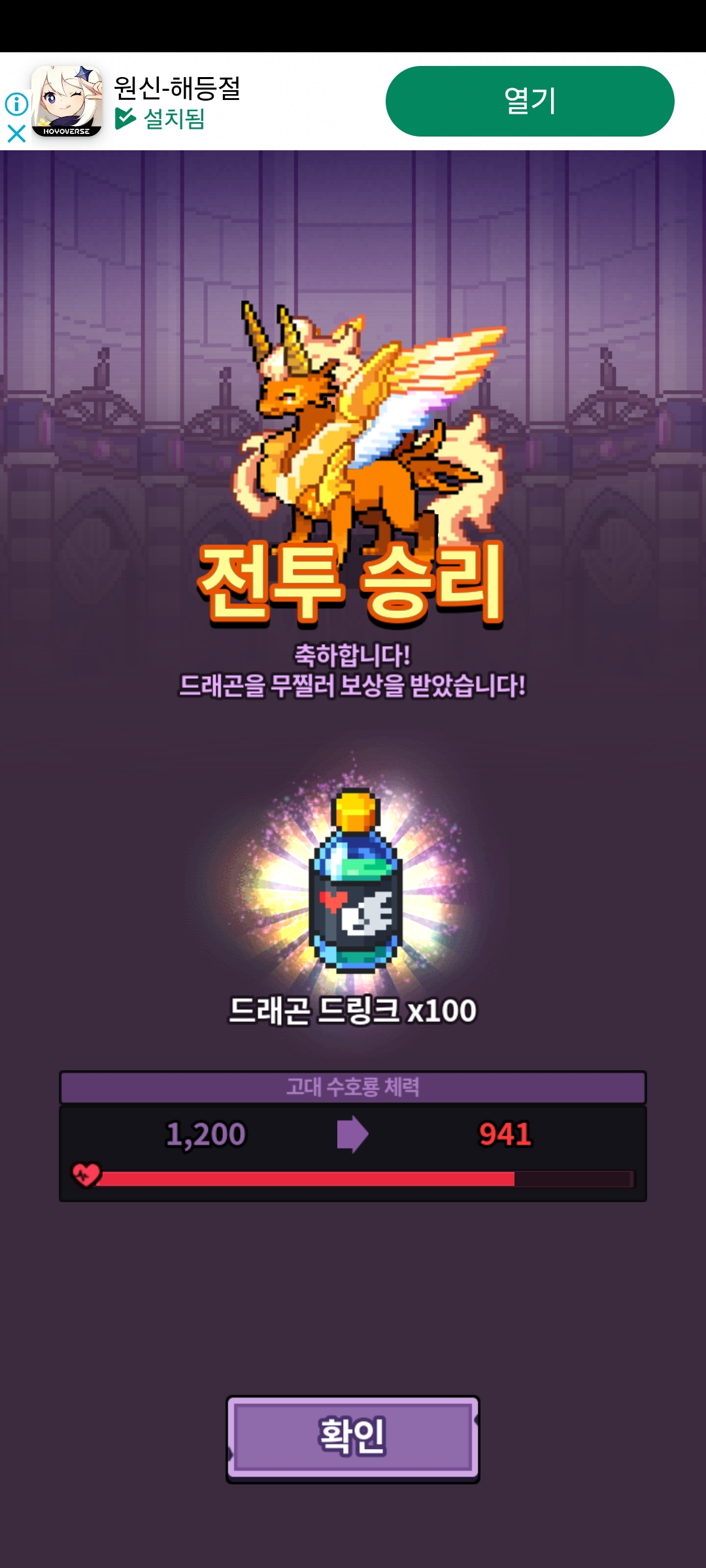Viewport: 706px width, 1568px height.
Task: Confirm the battle victory with 확인
Action: coord(352,1436)
